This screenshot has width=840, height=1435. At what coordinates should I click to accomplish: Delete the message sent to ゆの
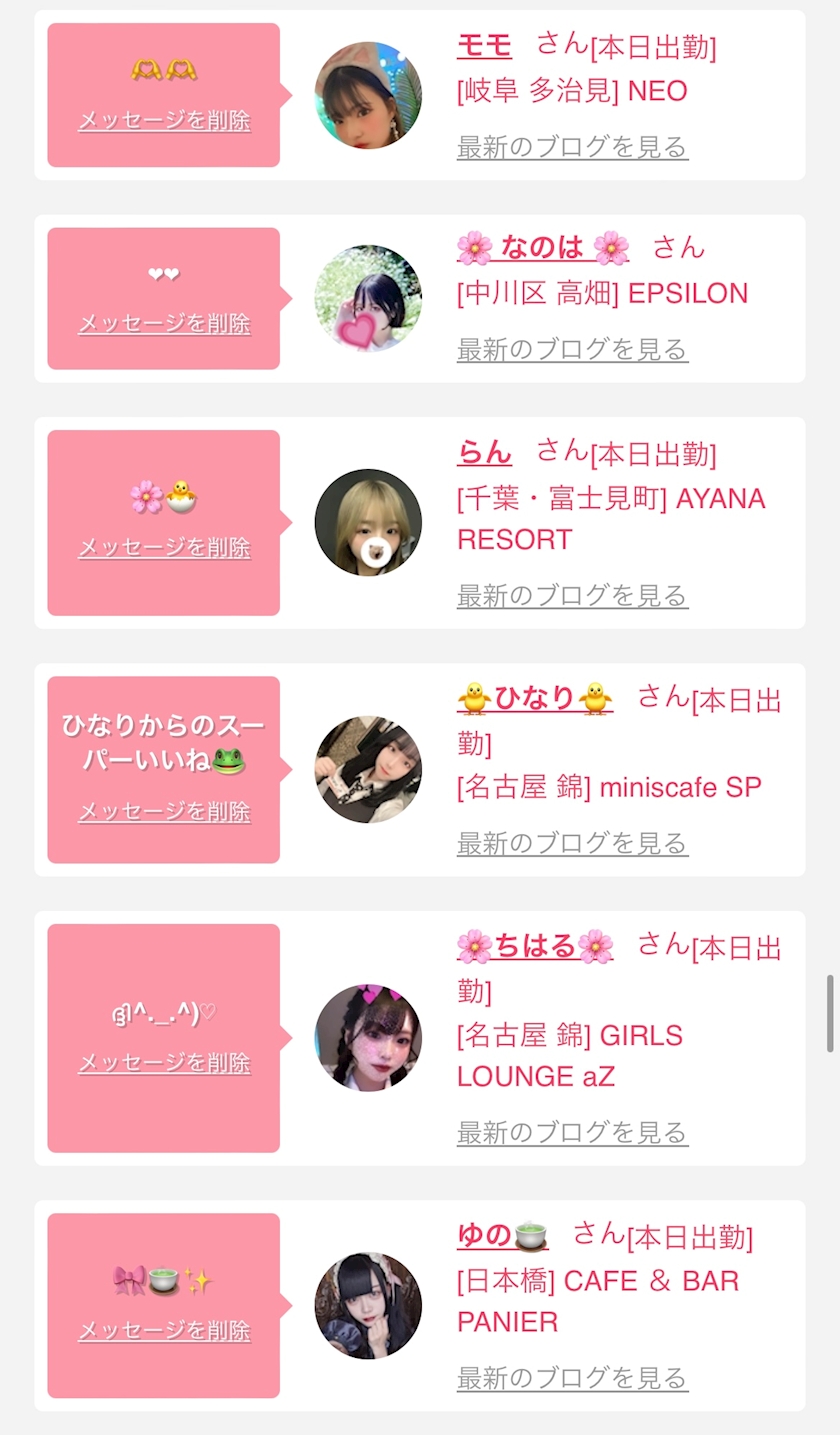(x=164, y=1331)
